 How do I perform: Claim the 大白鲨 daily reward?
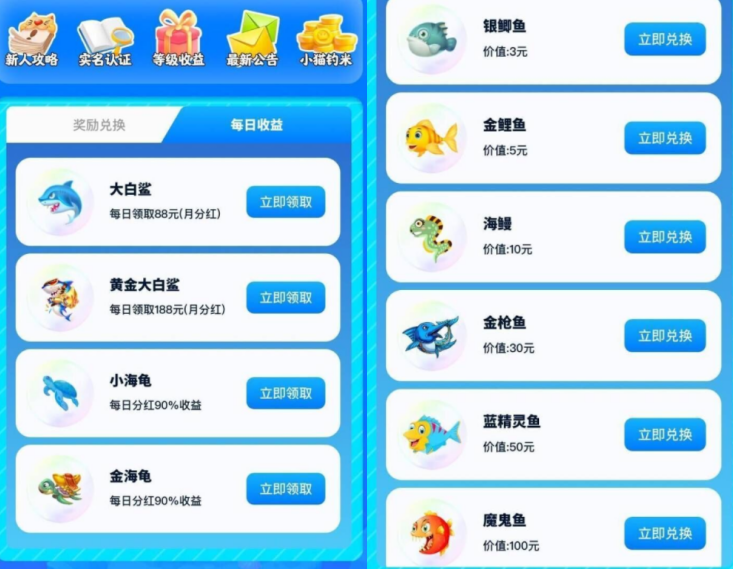[285, 201]
